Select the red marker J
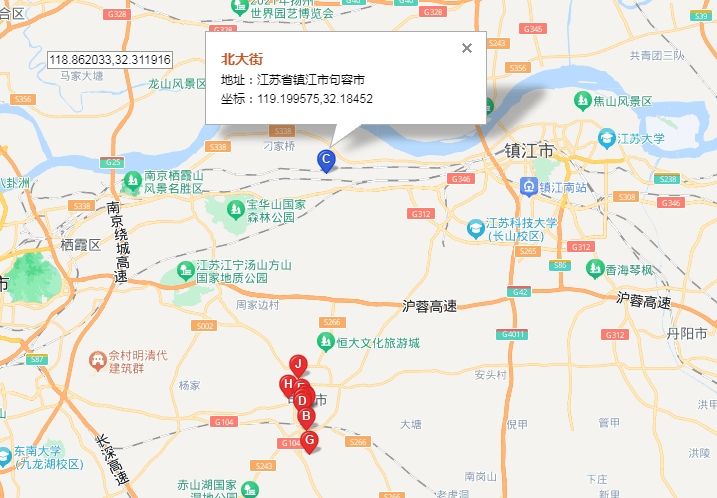717x498 pixels. click(x=296, y=364)
